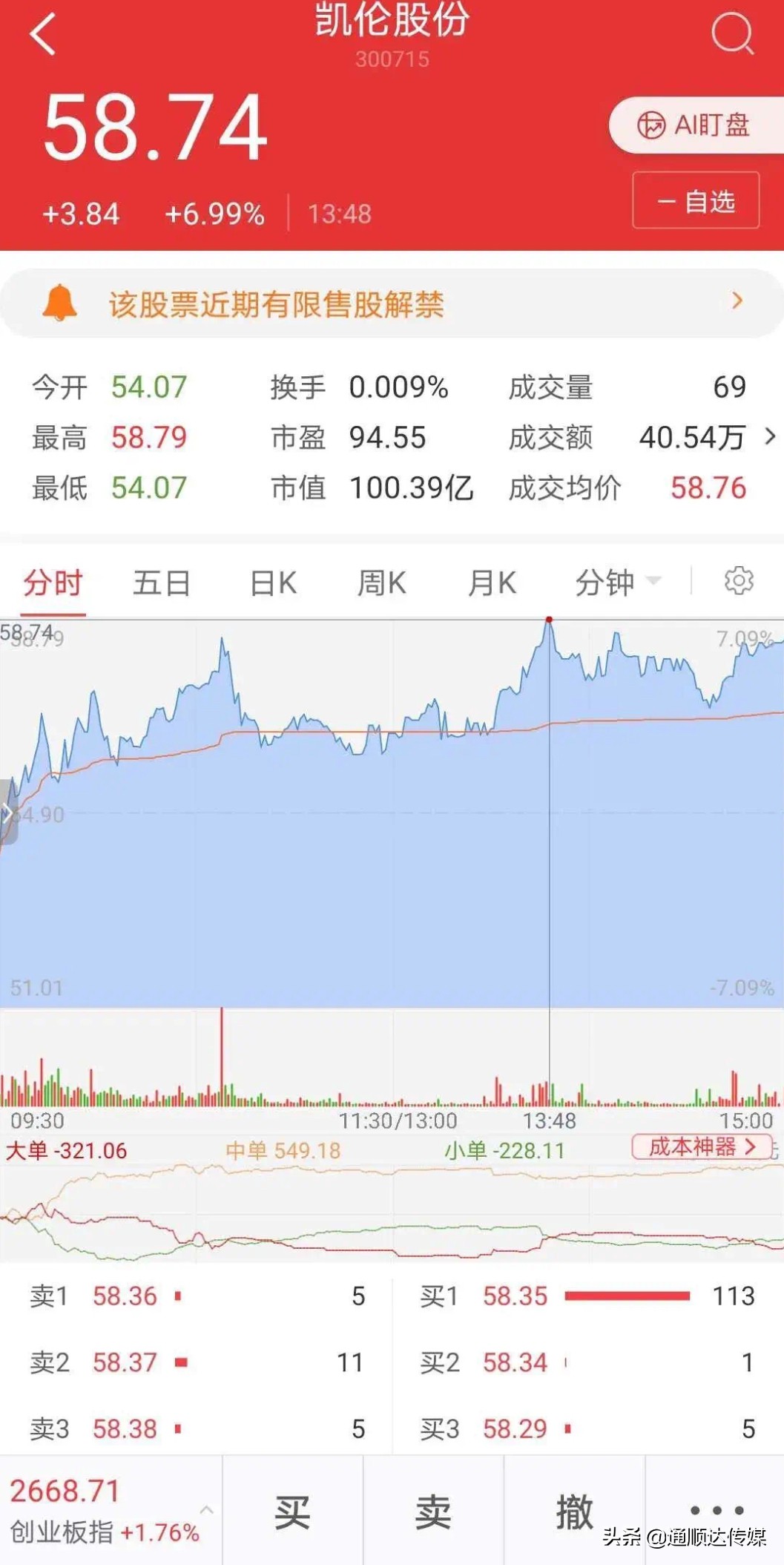Open AI盯盘 monitoring
This screenshot has width=784, height=1565.
[696, 125]
